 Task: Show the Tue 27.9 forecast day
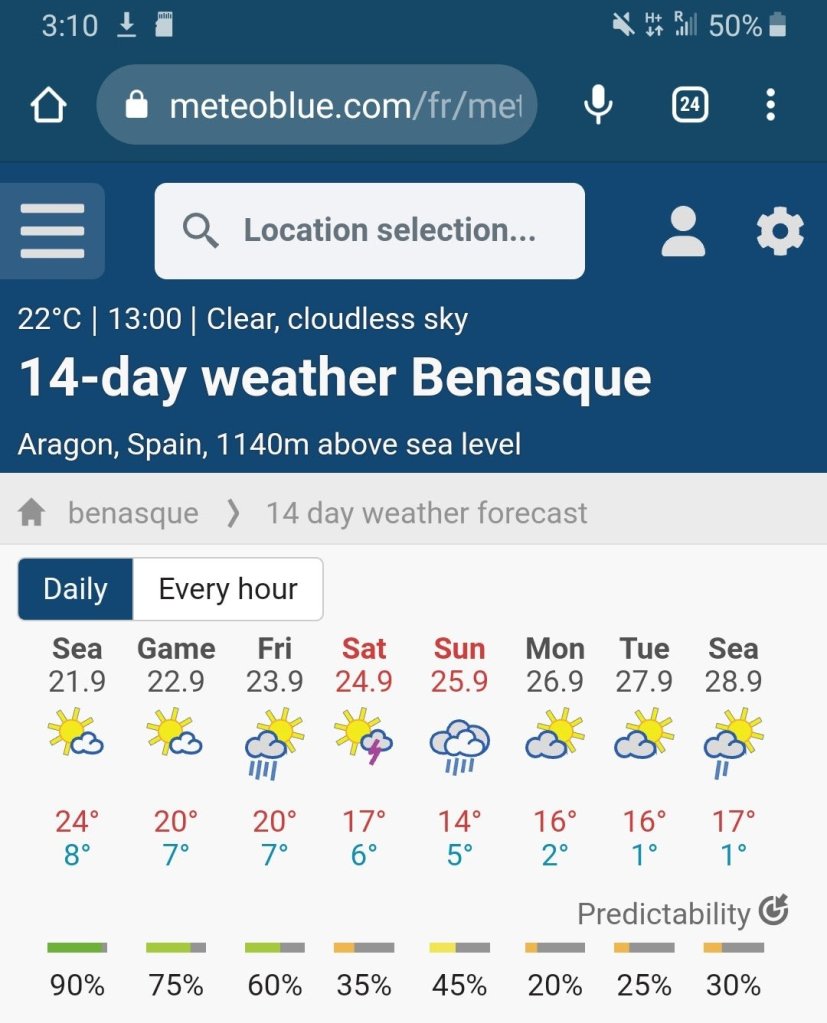point(644,730)
